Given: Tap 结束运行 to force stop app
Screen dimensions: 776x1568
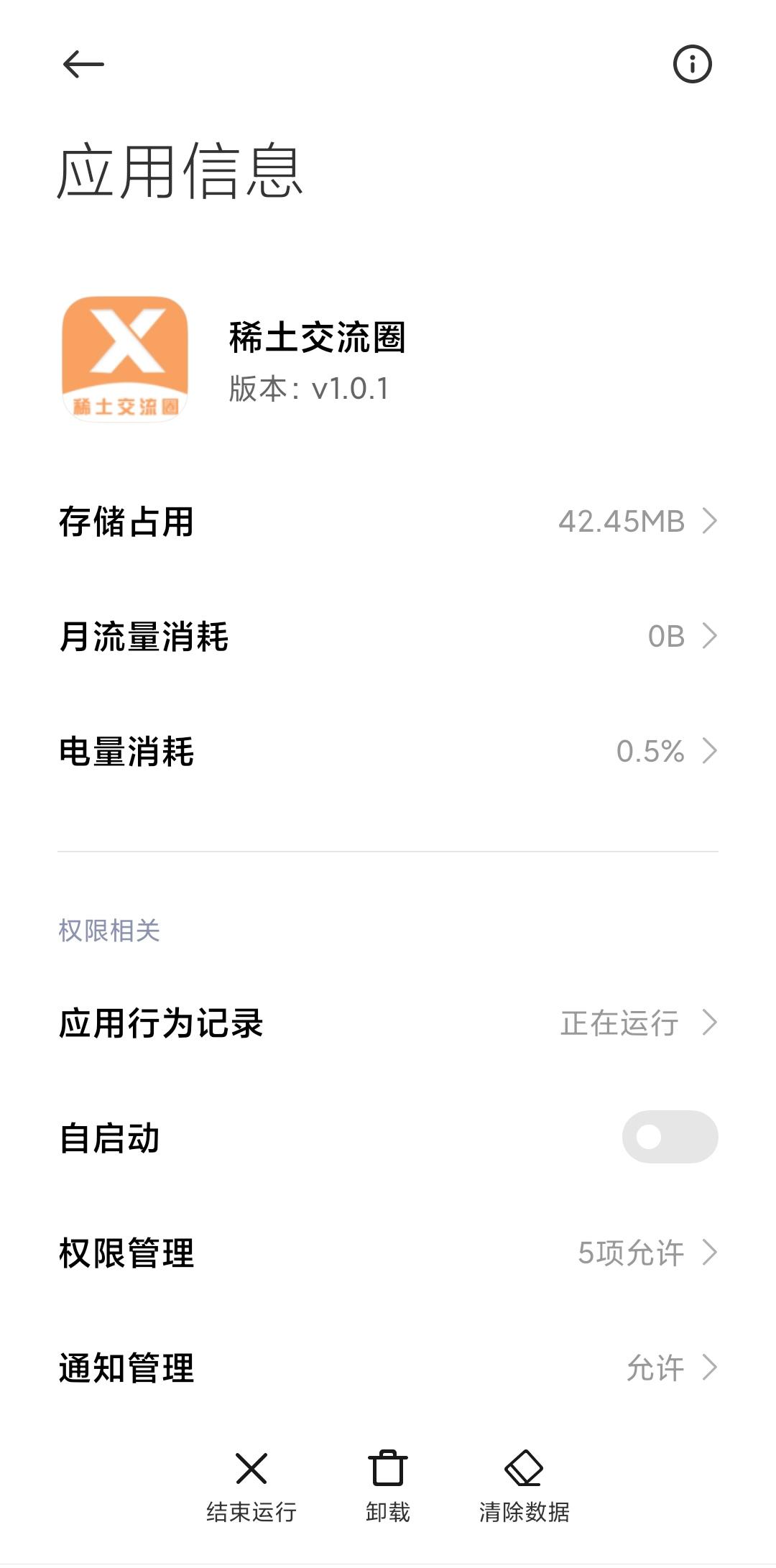Looking at the screenshot, I should (251, 1485).
